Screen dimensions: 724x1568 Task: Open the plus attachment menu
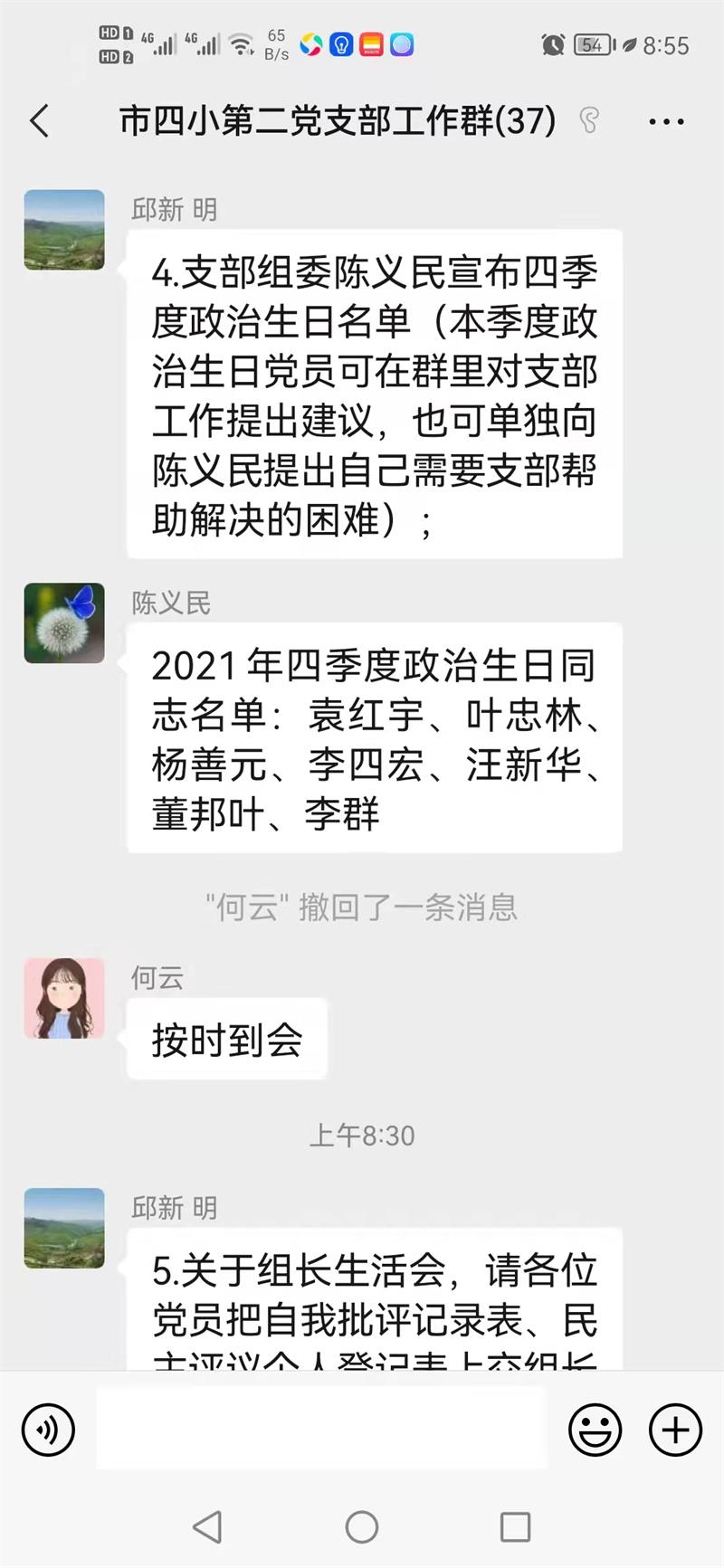(675, 1430)
